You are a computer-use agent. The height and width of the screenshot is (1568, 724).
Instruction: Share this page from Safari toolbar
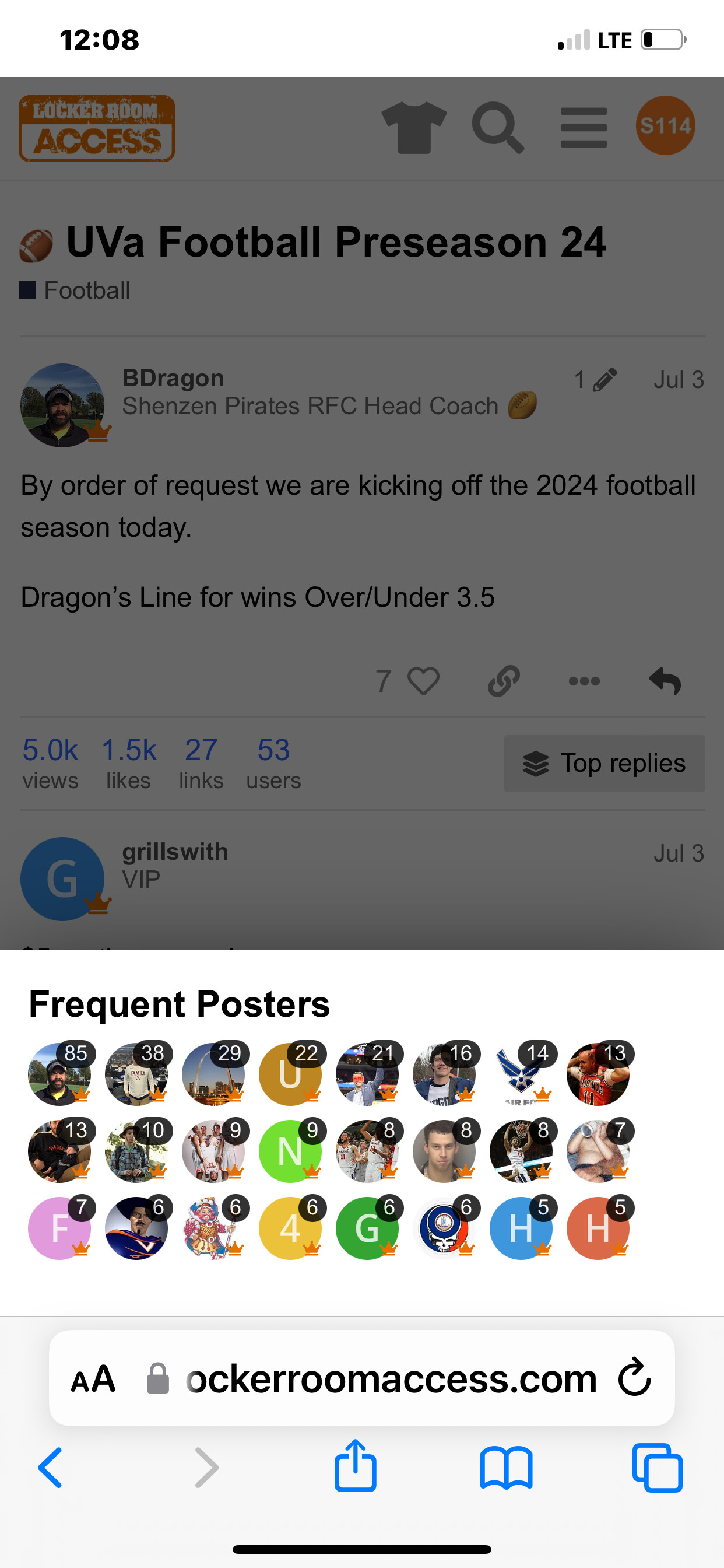356,1466
